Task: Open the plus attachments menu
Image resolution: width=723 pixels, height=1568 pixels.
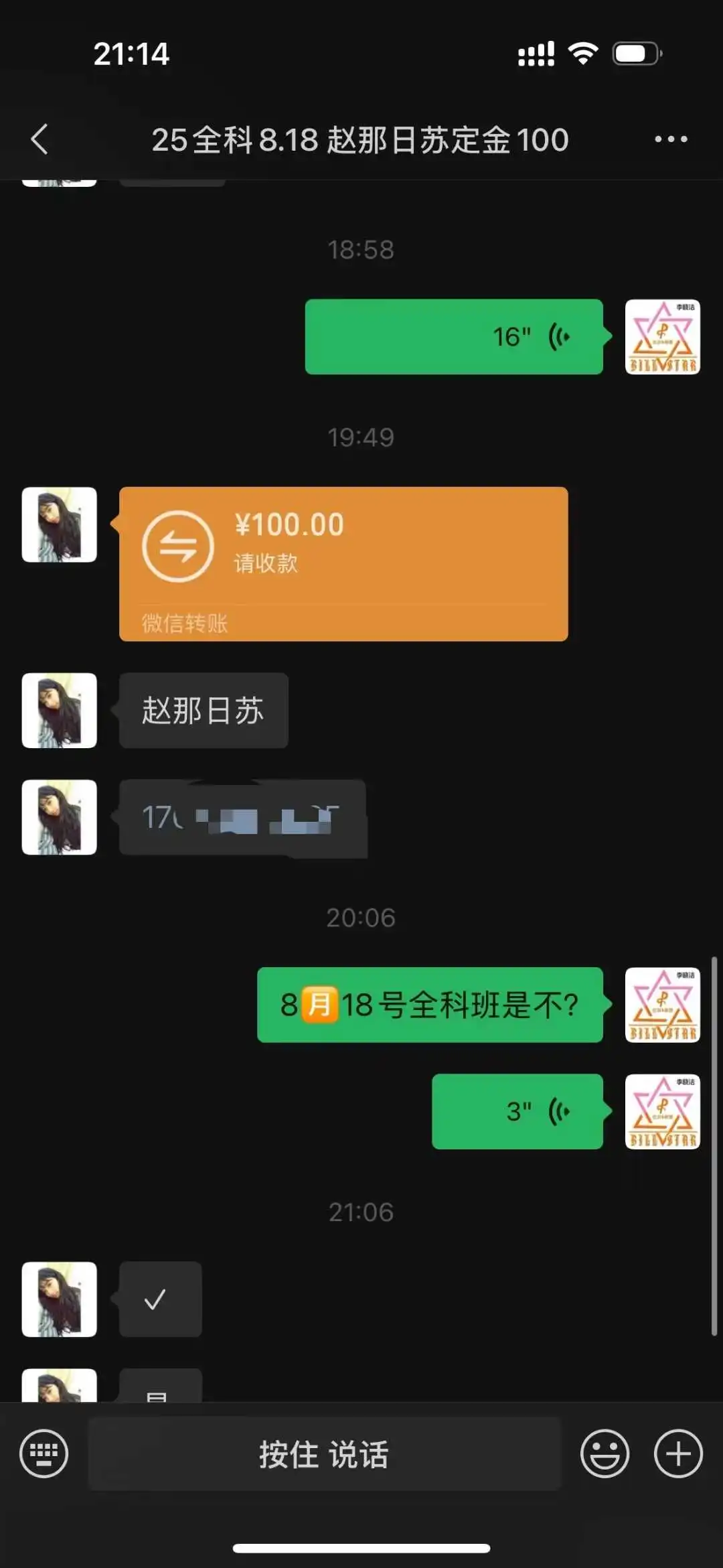Action: [x=677, y=1453]
